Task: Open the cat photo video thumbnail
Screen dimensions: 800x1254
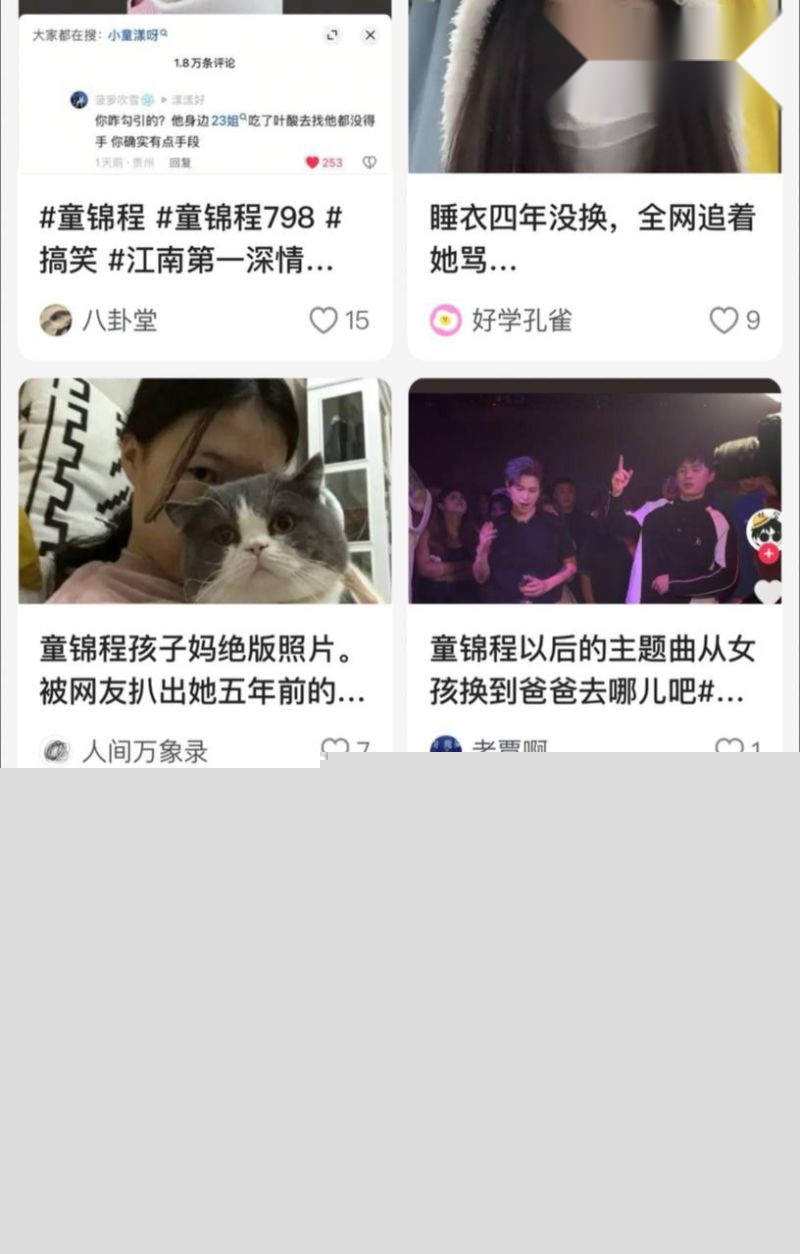Action: [x=205, y=490]
